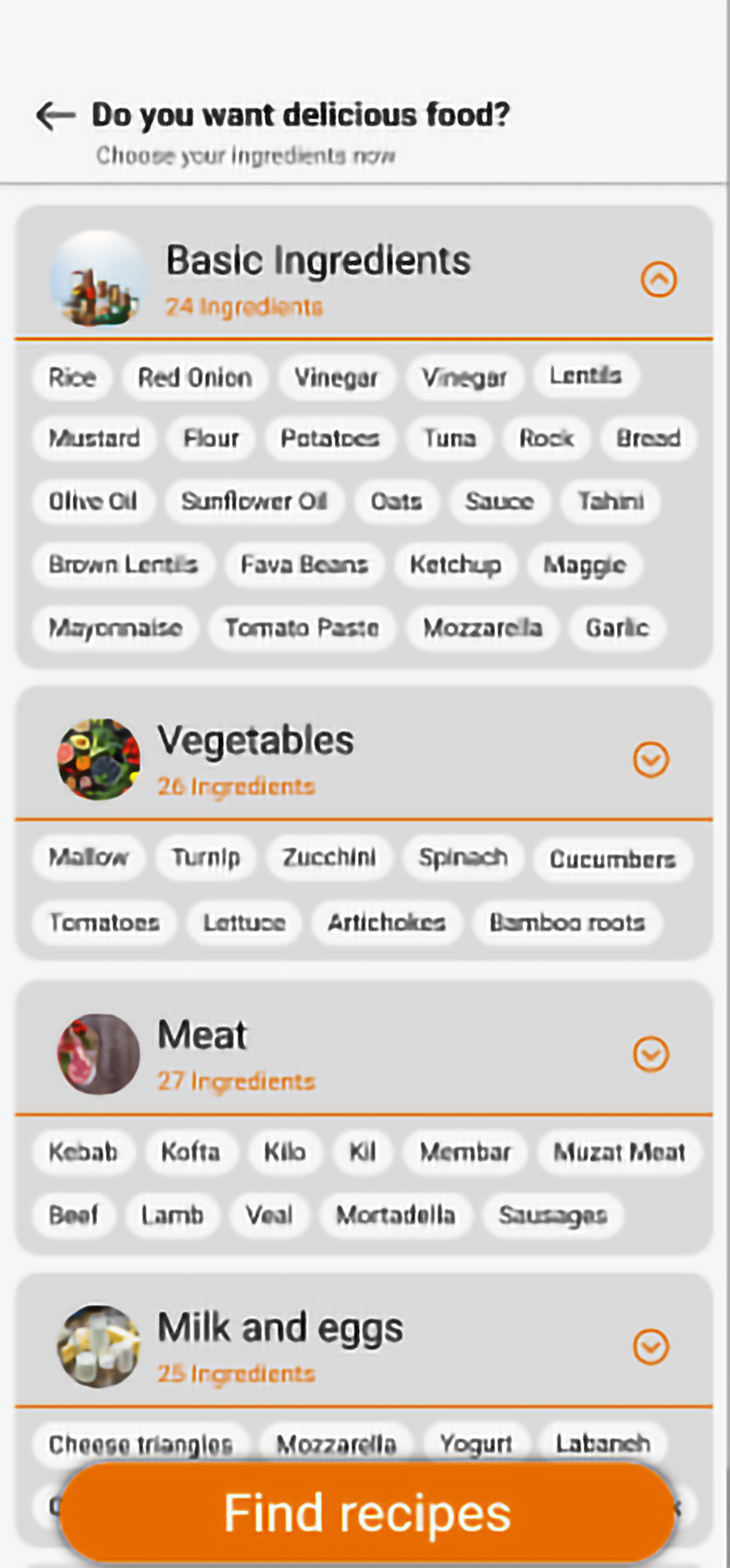The width and height of the screenshot is (730, 1568).
Task: Select the Rice chip
Action: tap(72, 377)
